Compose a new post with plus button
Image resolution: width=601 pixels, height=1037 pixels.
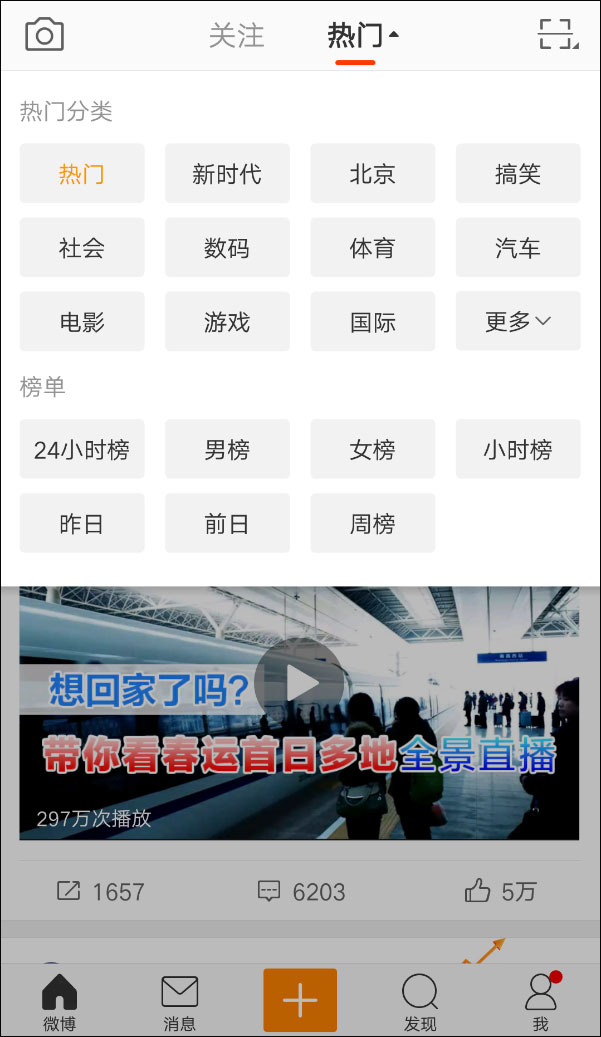pos(300,1000)
